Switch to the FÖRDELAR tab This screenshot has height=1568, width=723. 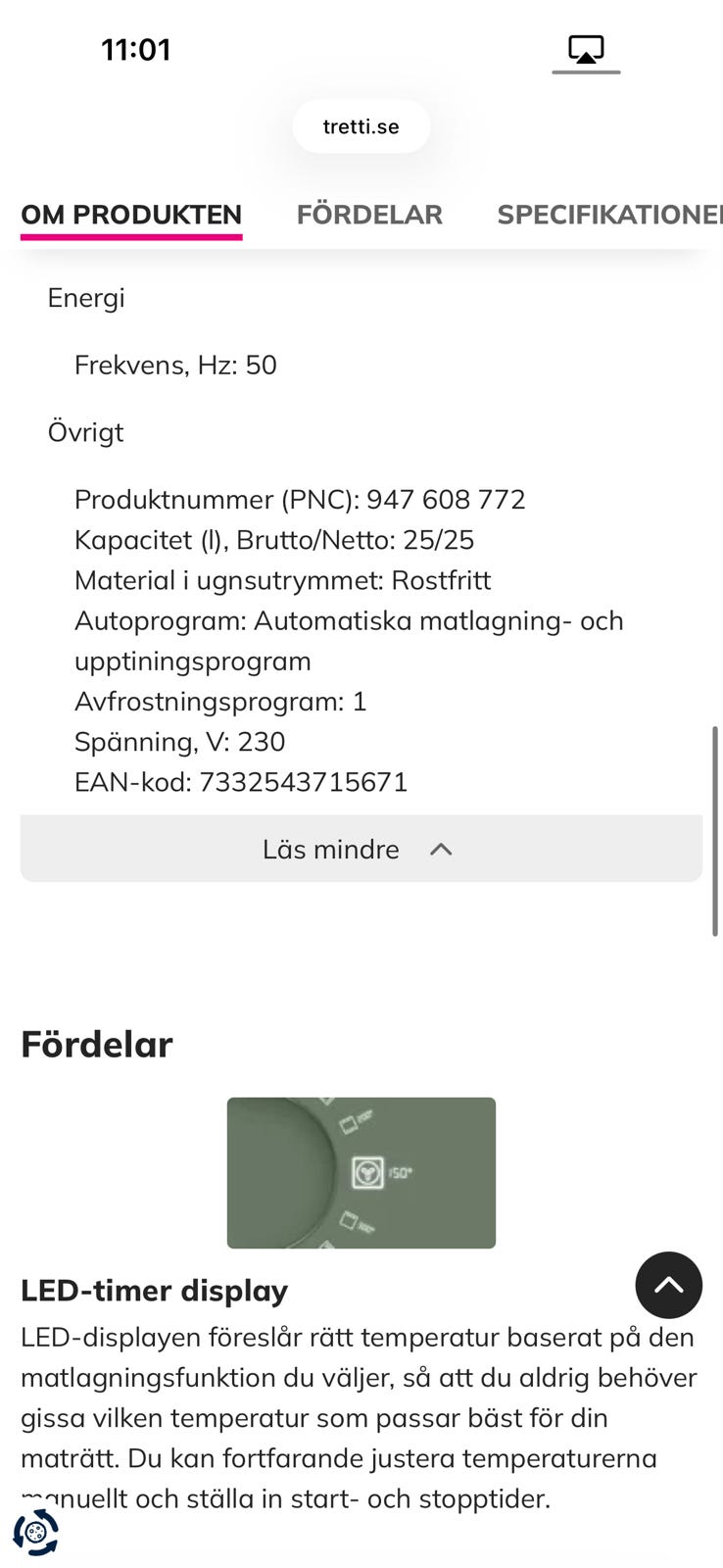click(x=369, y=214)
